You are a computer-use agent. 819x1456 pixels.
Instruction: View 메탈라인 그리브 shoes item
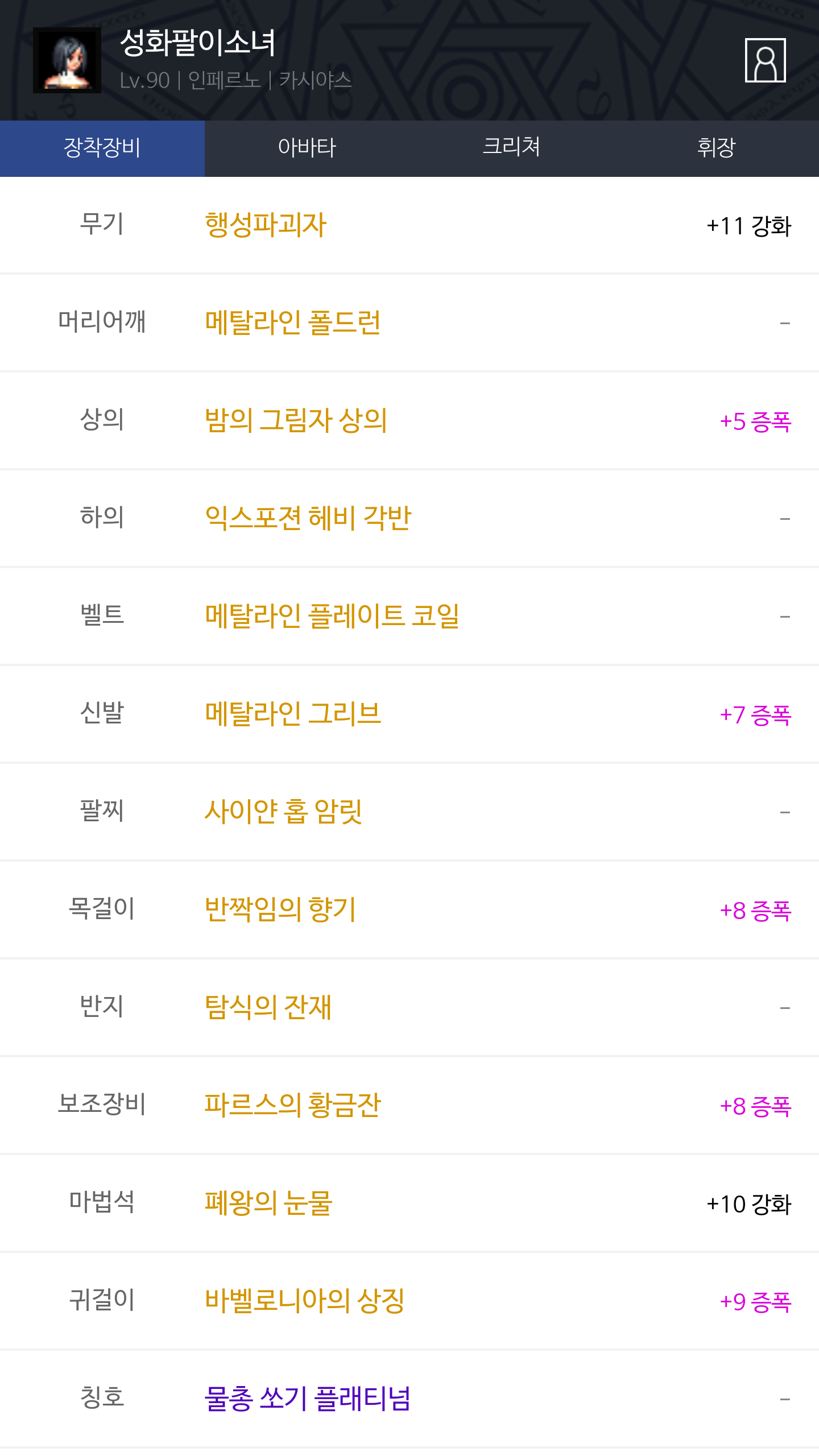293,714
